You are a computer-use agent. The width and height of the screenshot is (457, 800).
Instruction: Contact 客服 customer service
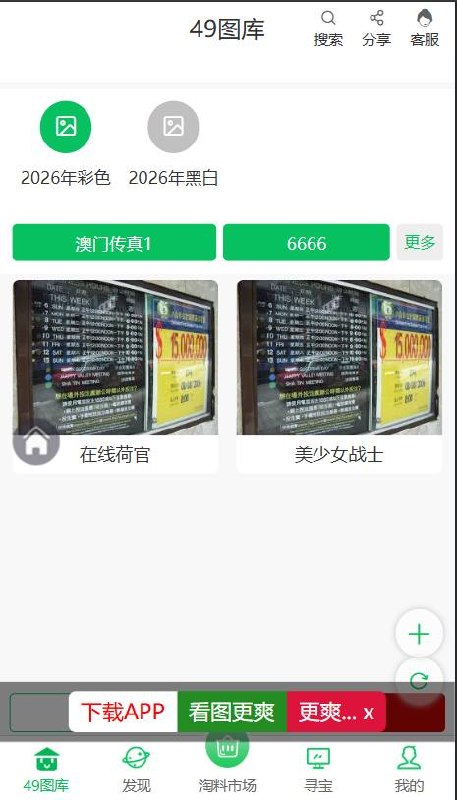[424, 29]
